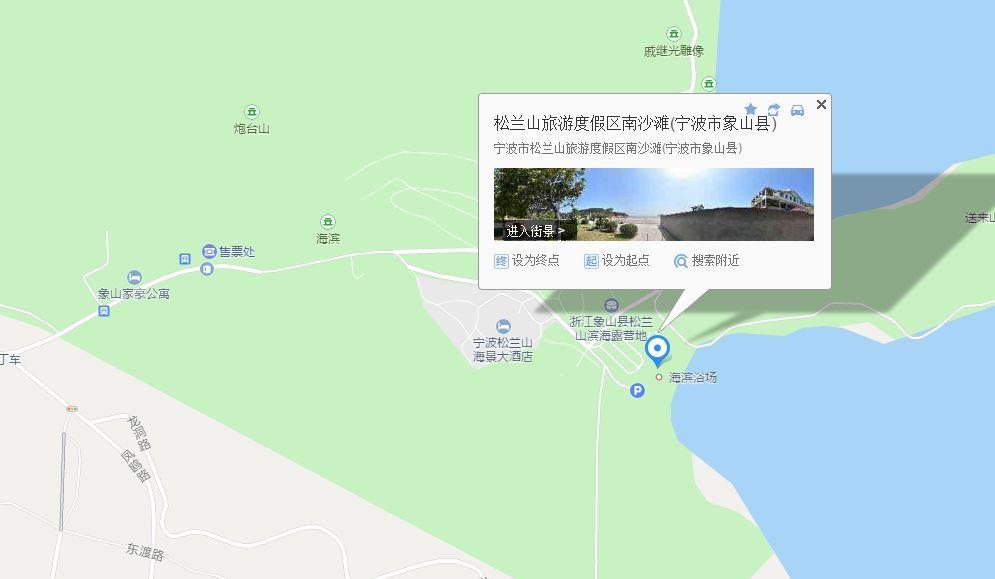Set this place as destination (设为终点)
995x579 pixels.
coord(527,261)
